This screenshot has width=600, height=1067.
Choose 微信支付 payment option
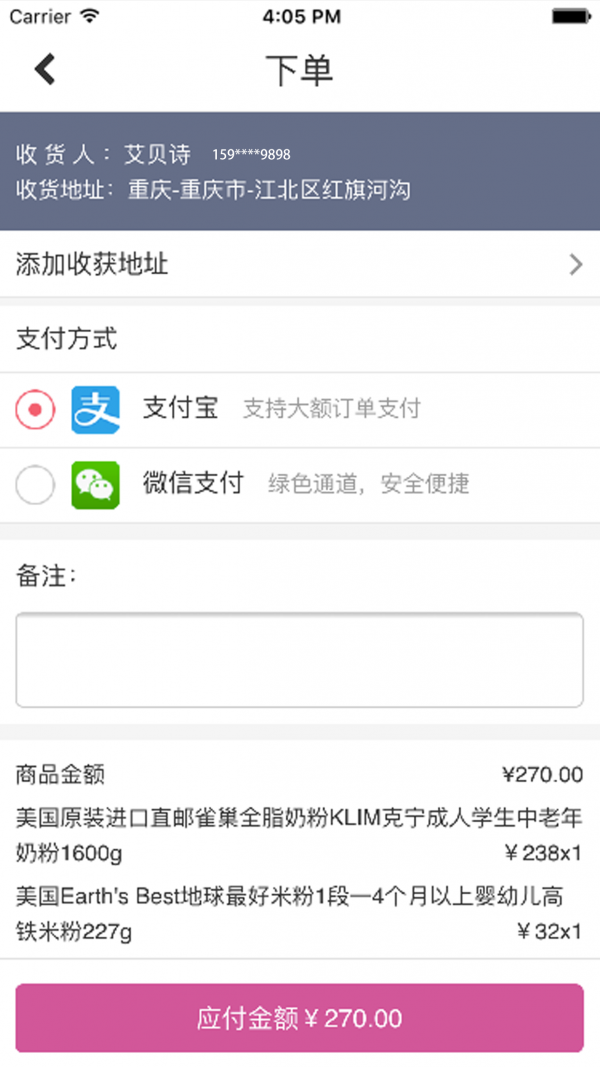pos(36,485)
